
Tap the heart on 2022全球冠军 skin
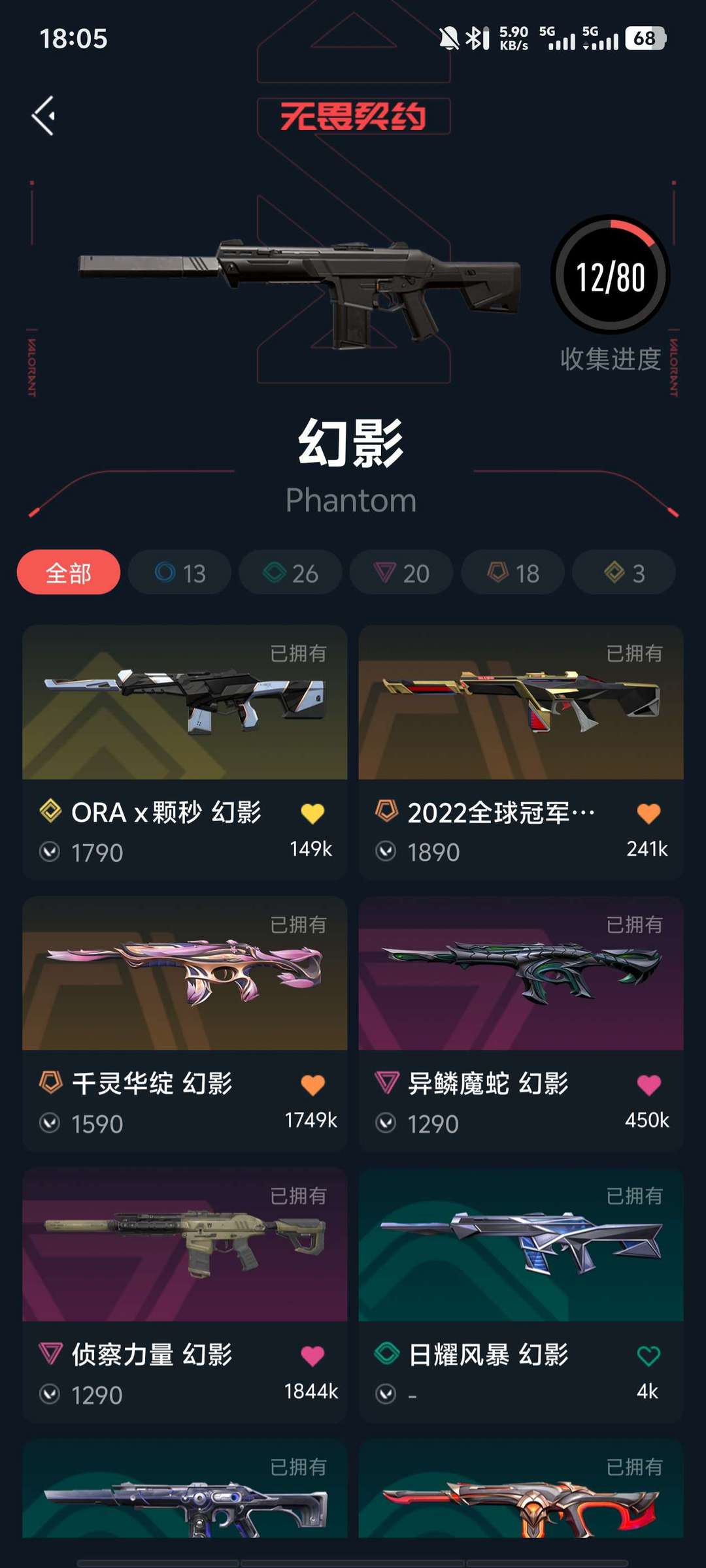648,813
